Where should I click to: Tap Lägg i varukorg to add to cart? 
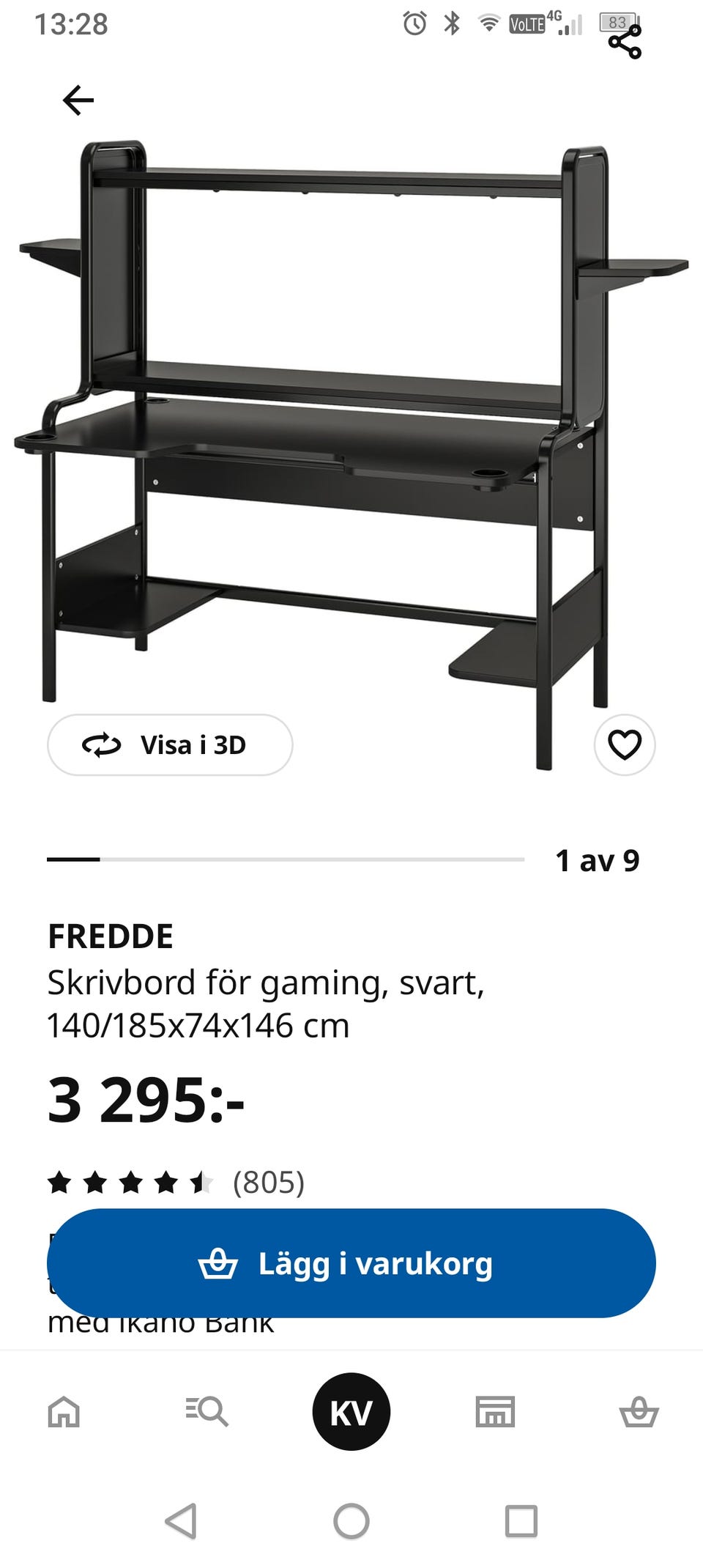351,1264
